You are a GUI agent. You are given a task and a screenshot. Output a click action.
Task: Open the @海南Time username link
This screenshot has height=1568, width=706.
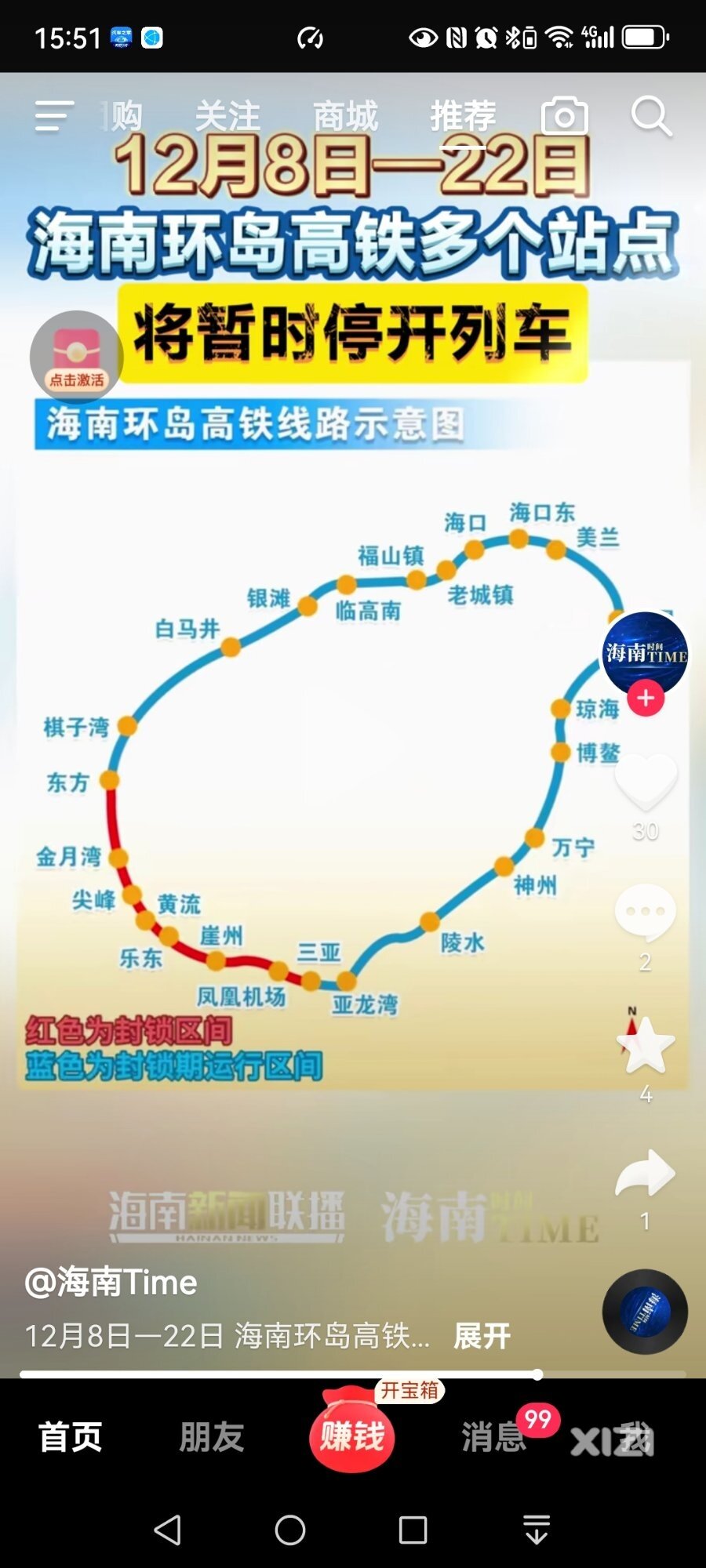point(111,1283)
